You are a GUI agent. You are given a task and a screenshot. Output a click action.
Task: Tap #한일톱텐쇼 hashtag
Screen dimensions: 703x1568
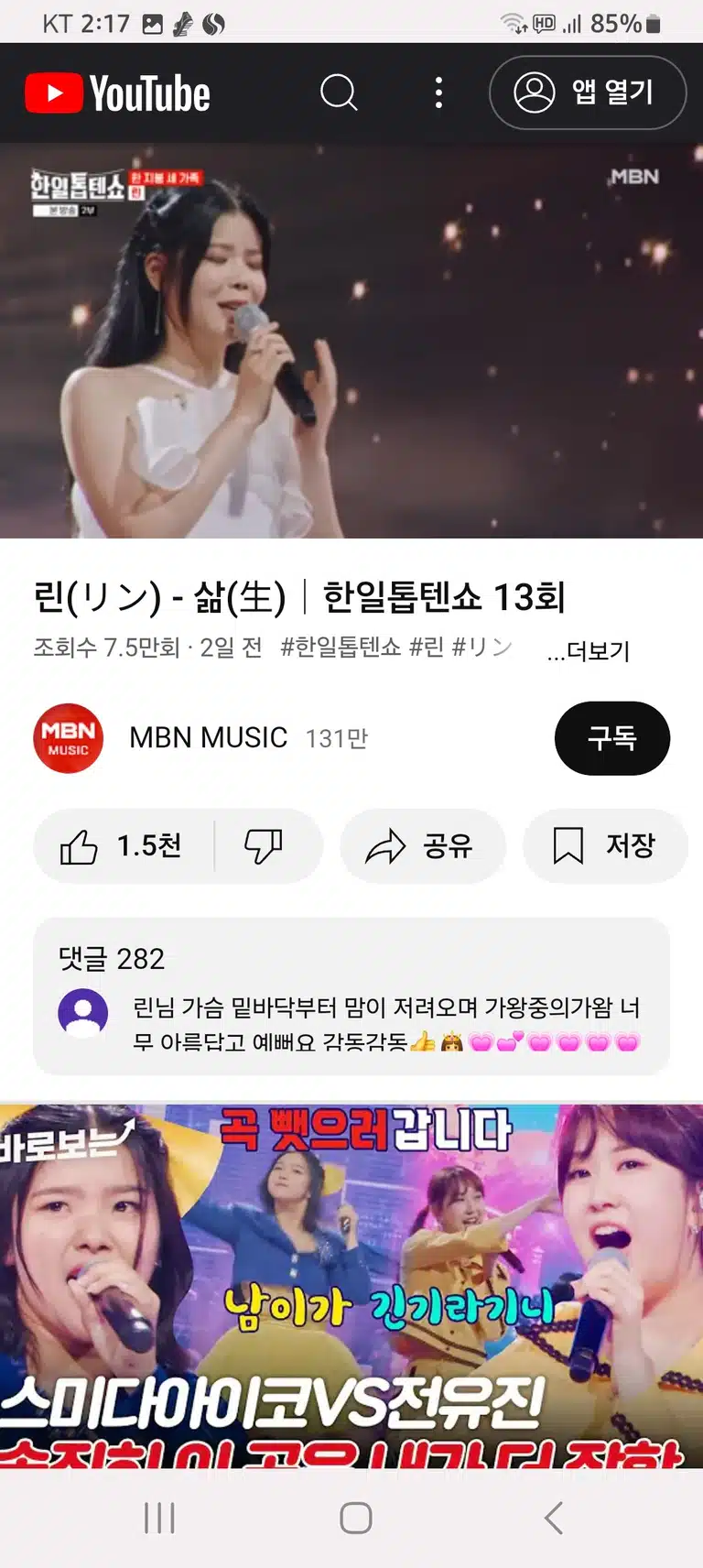341,648
